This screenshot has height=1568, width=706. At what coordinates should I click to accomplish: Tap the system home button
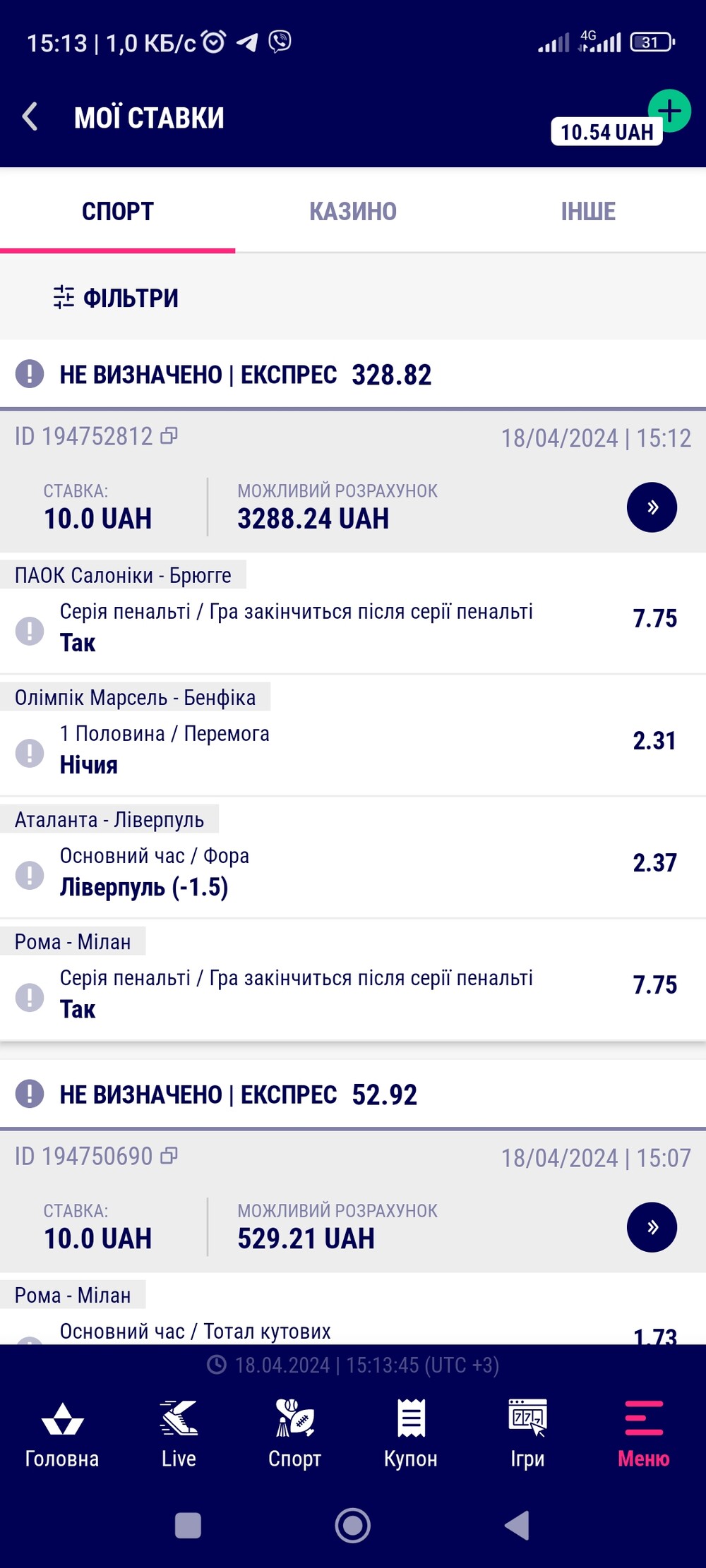(x=353, y=1525)
